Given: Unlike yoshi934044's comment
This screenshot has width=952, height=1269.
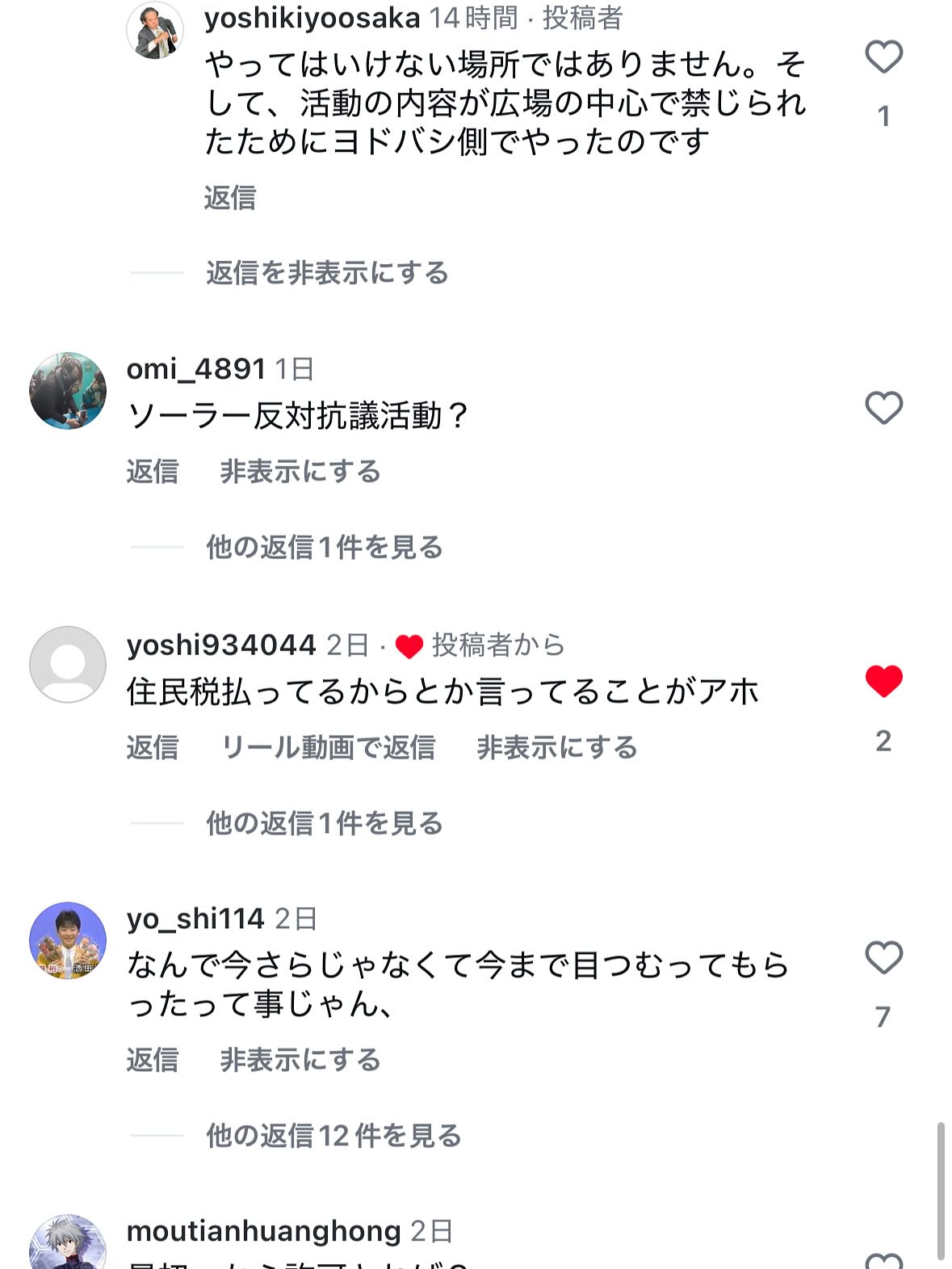Looking at the screenshot, I should click(x=883, y=682).
